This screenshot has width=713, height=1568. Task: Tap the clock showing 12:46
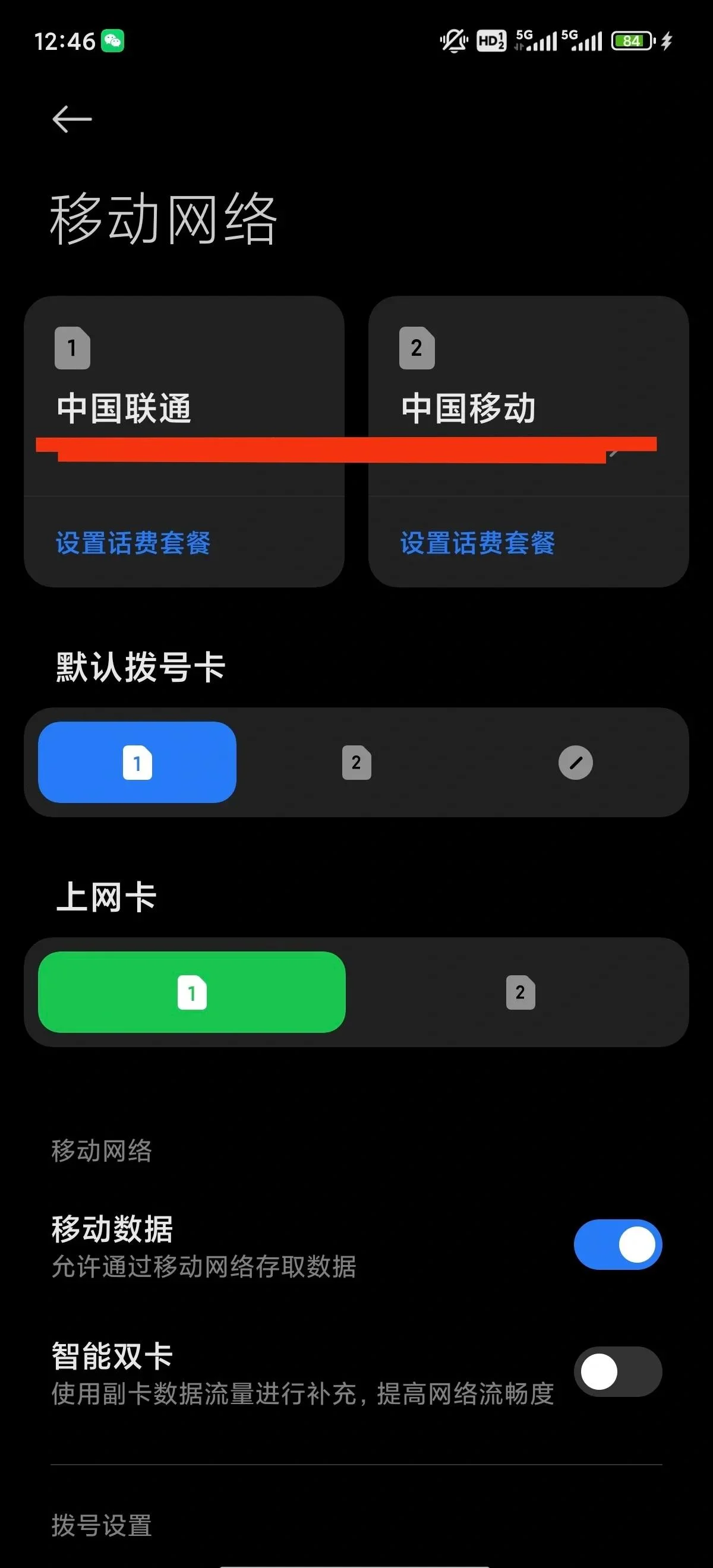(x=65, y=42)
